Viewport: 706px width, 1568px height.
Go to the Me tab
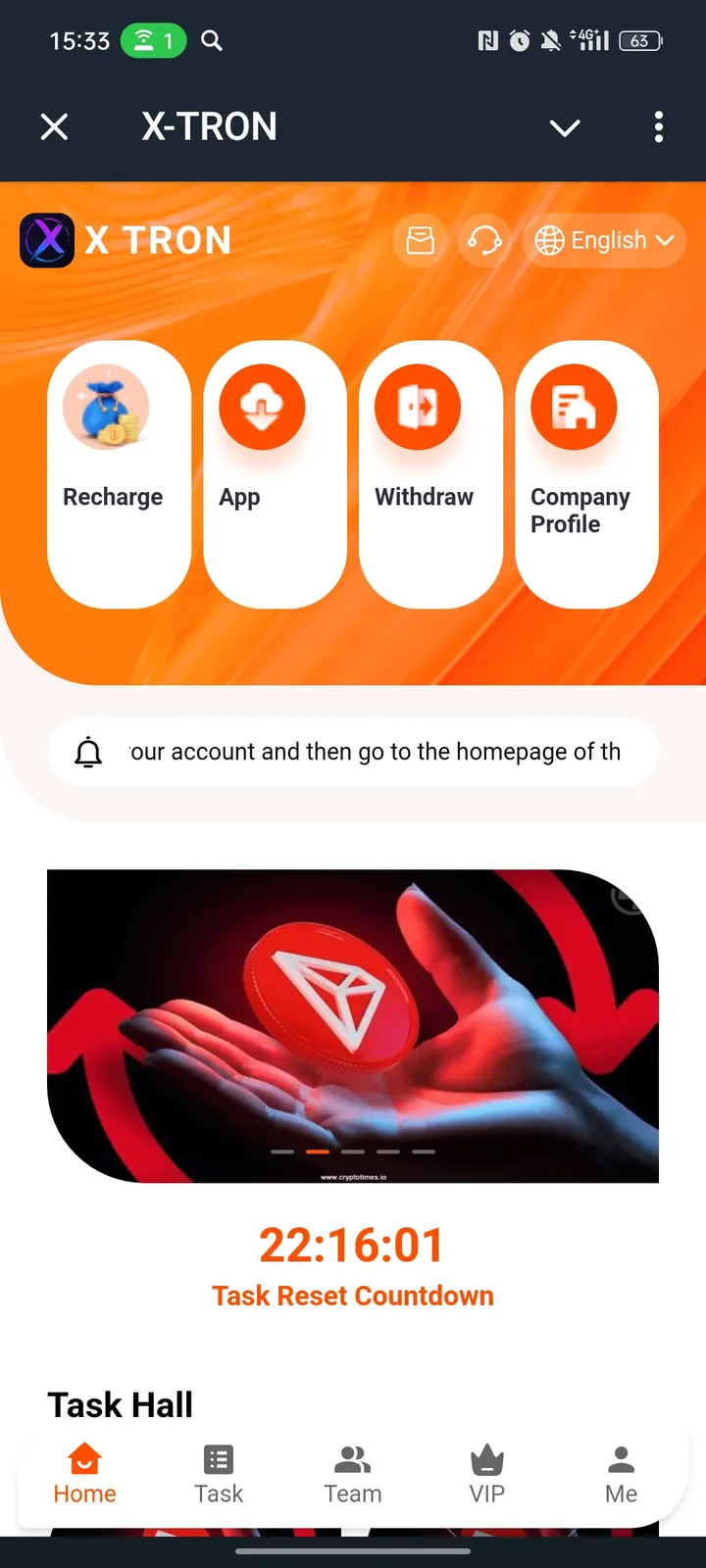(621, 1474)
